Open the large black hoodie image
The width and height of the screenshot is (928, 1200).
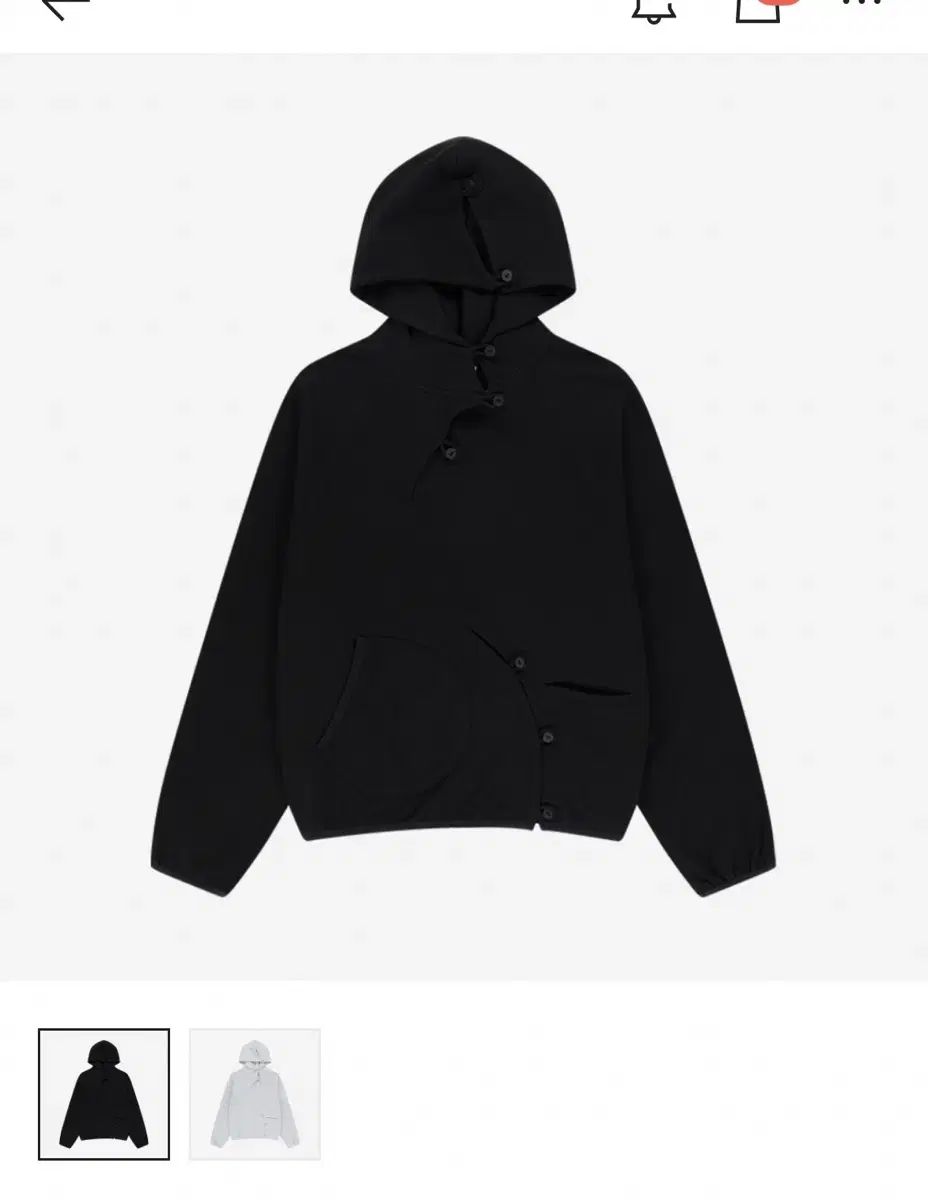(x=463, y=515)
